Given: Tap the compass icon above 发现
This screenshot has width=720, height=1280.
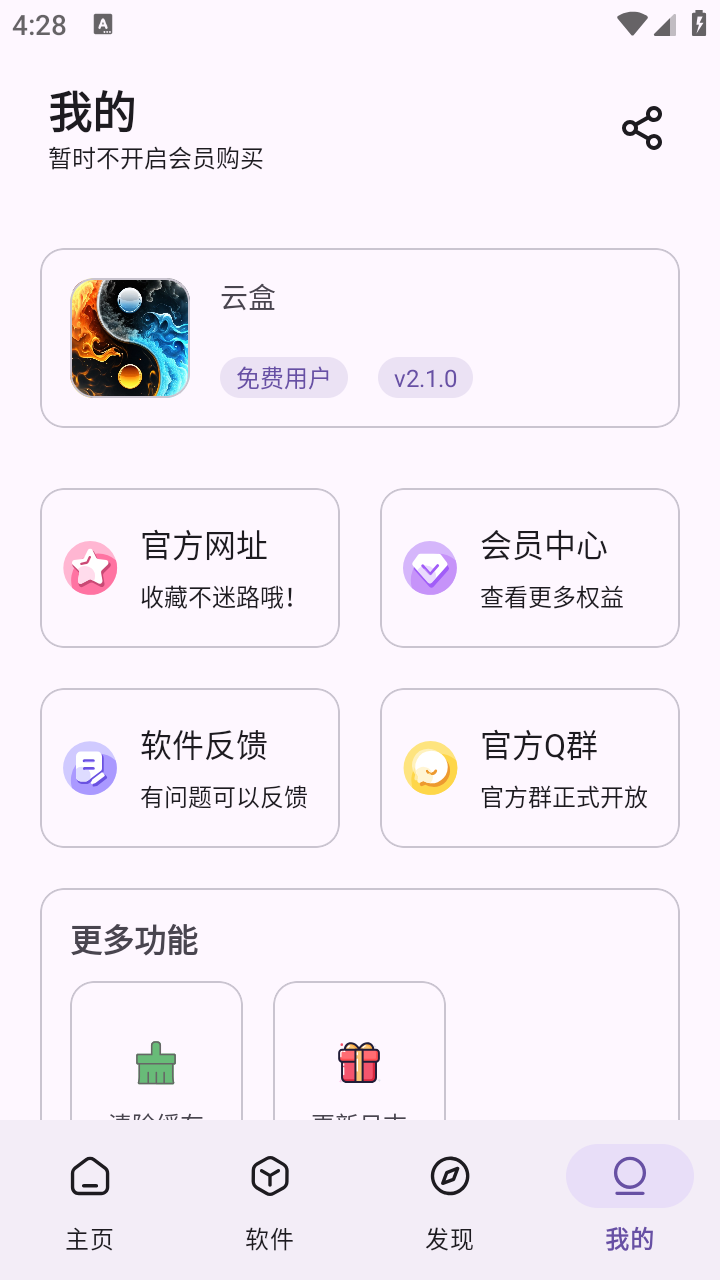Looking at the screenshot, I should click(449, 1176).
